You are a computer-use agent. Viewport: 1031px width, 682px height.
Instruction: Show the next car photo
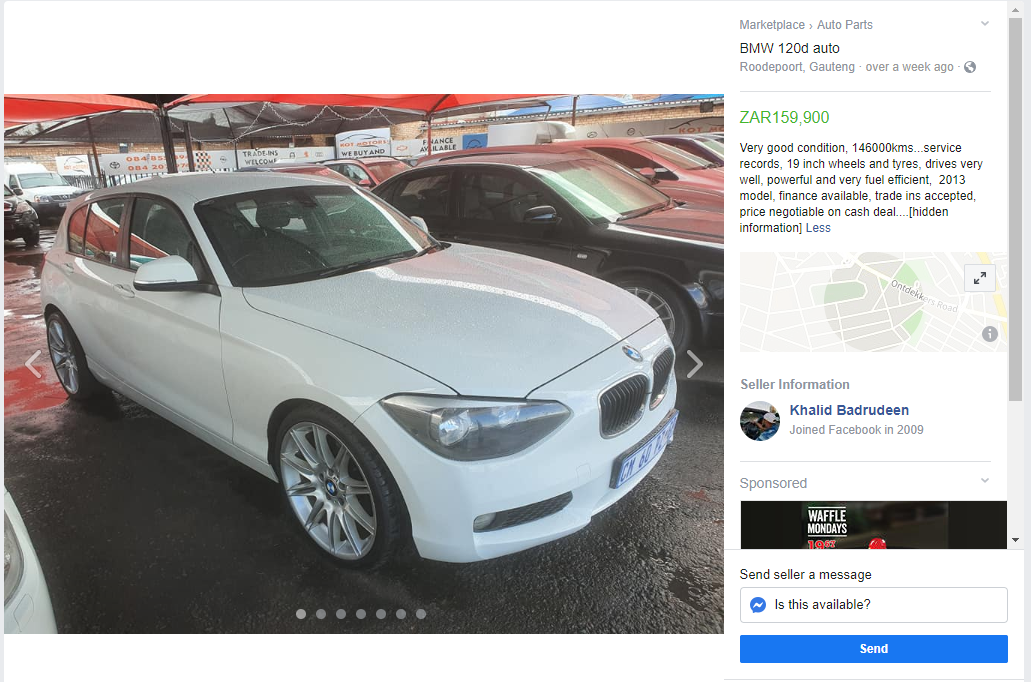(694, 364)
